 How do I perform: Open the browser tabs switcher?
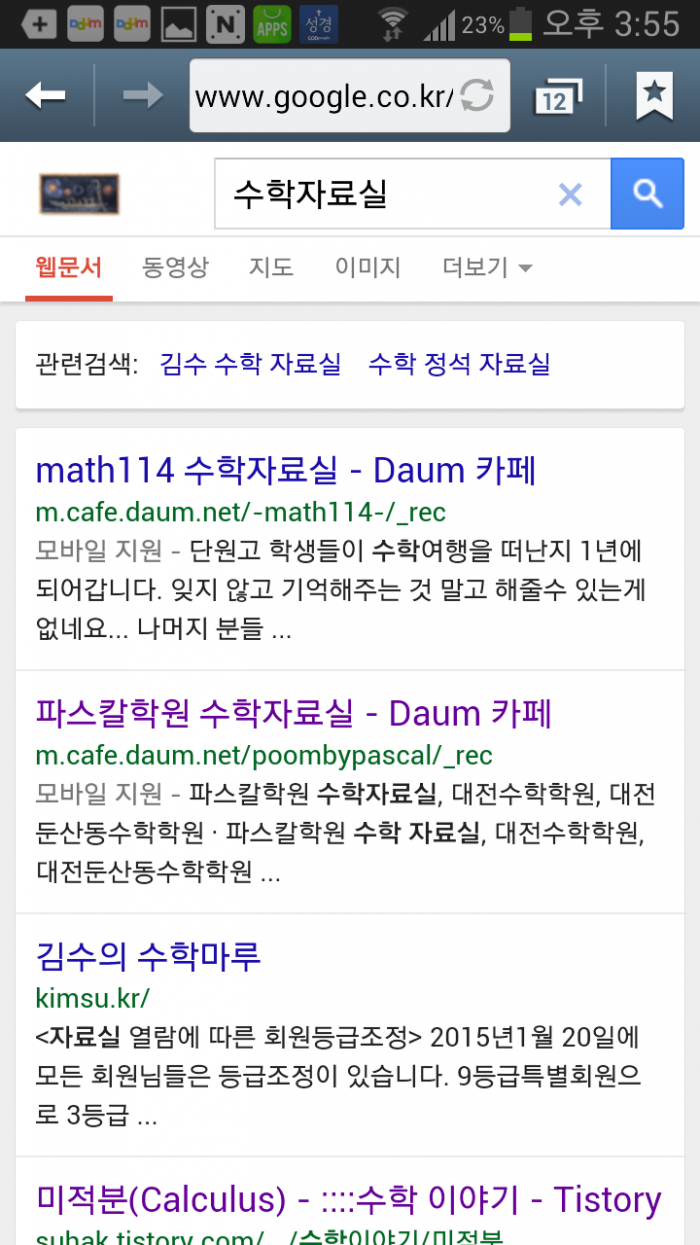pyautogui.click(x=556, y=96)
